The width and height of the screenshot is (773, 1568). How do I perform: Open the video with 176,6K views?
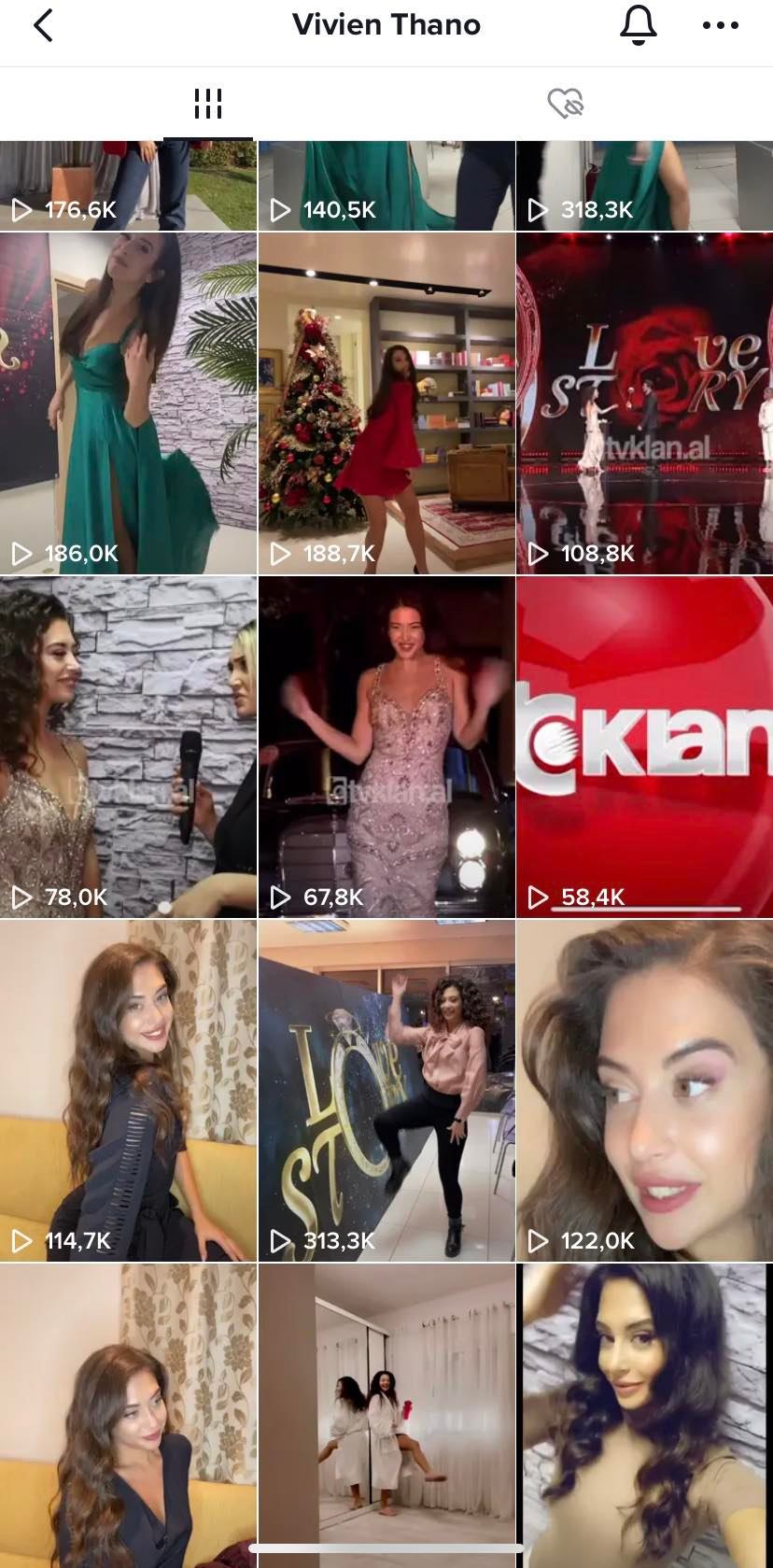tap(128, 185)
